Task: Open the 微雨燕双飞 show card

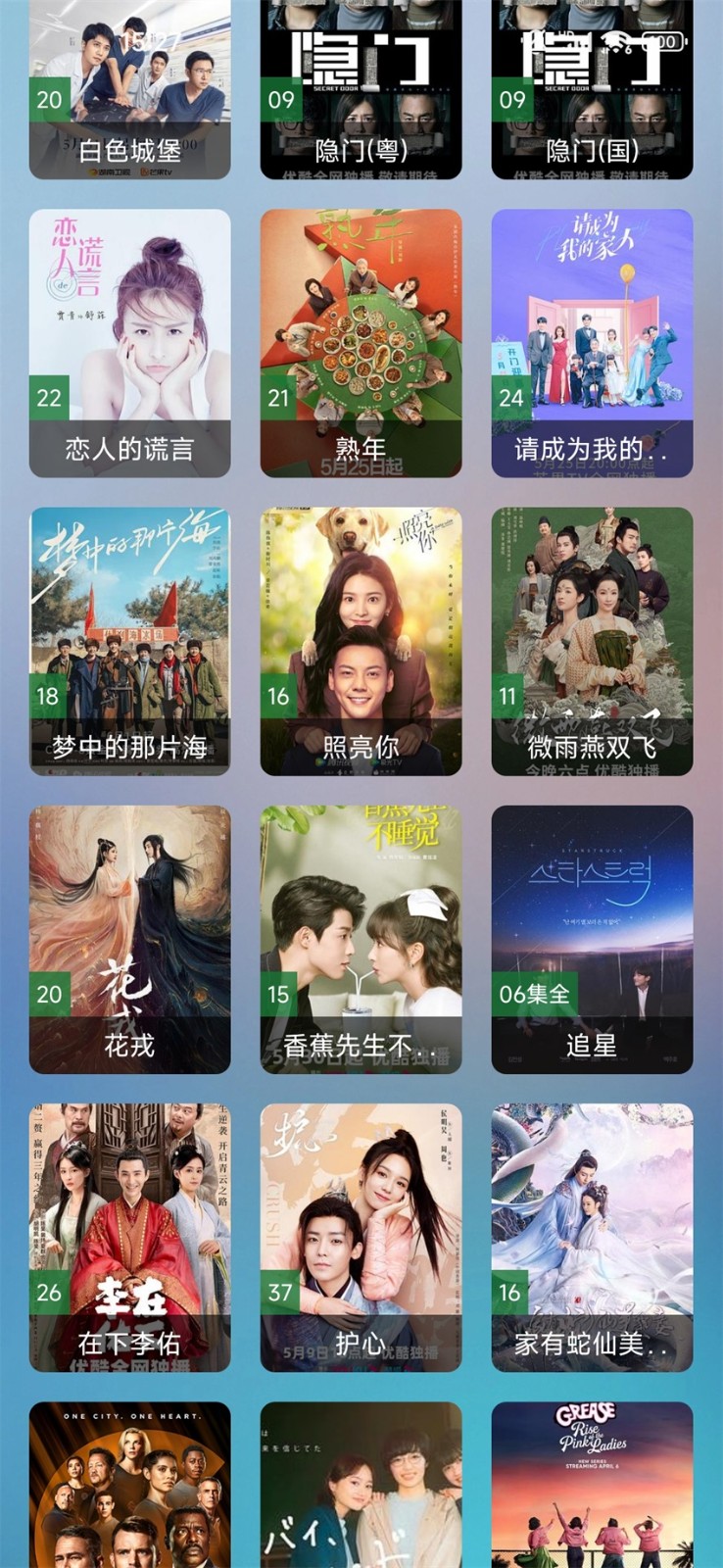Action: coord(592,641)
